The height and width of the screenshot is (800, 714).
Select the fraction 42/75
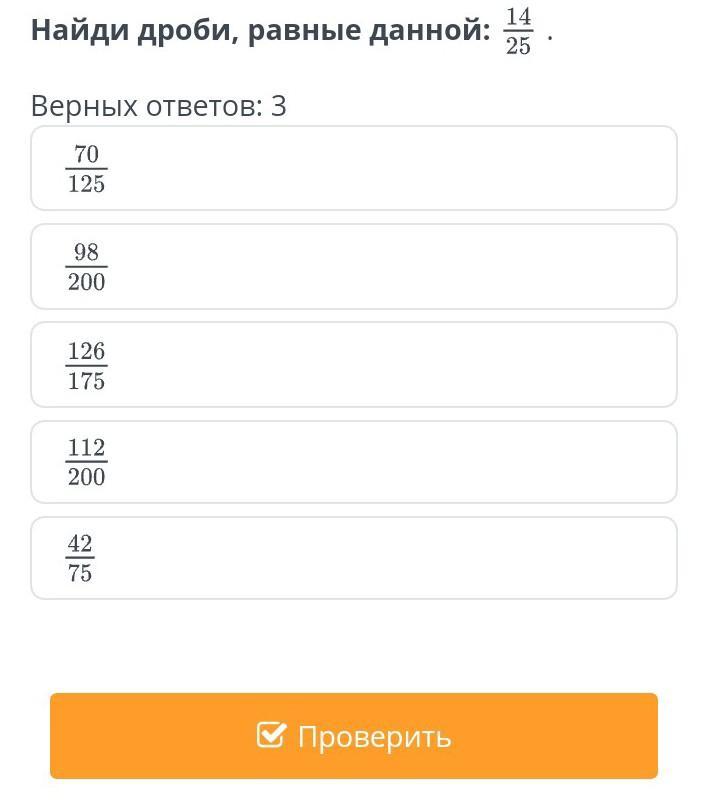point(354,558)
